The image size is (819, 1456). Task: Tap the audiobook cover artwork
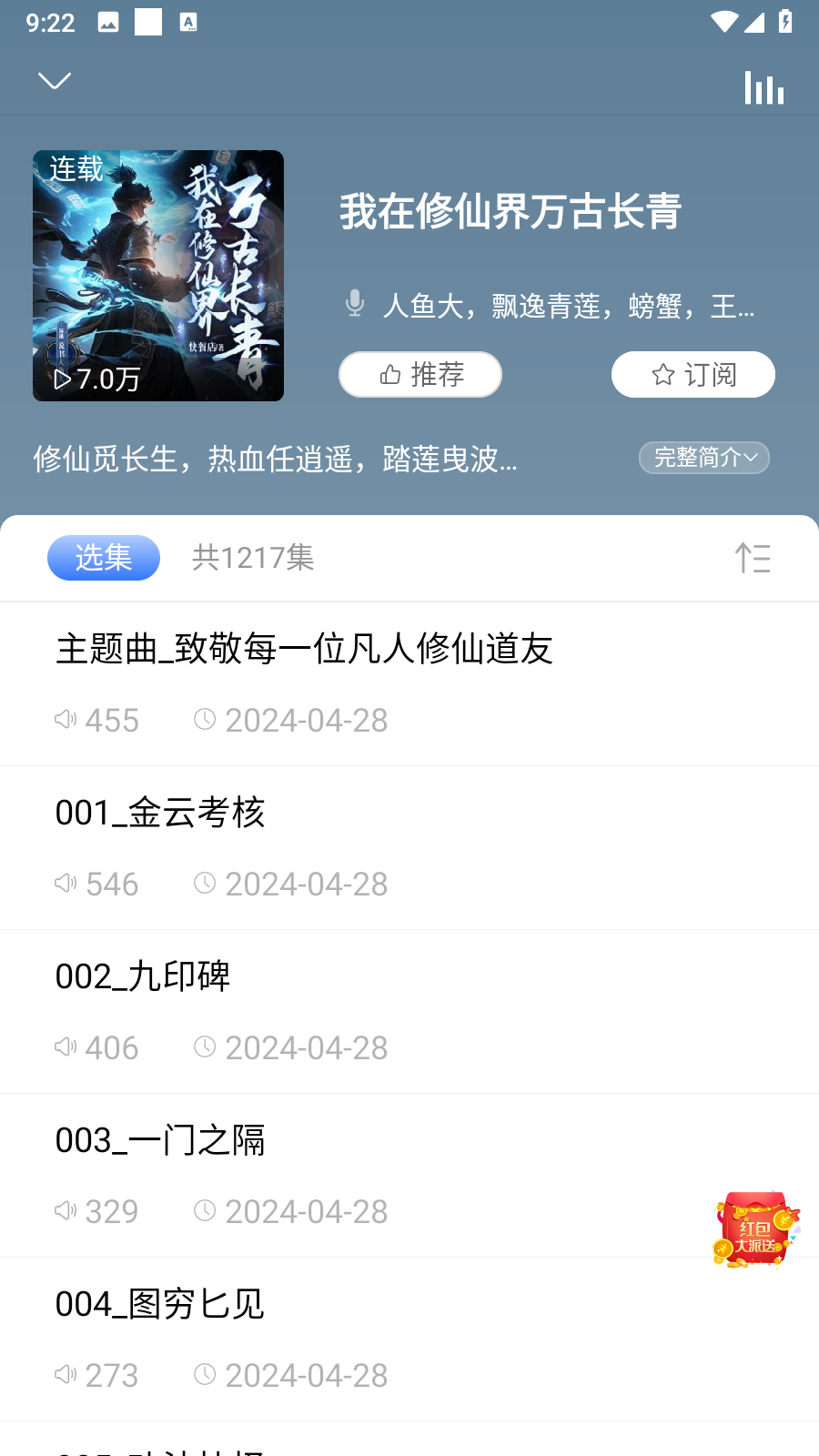coord(157,276)
